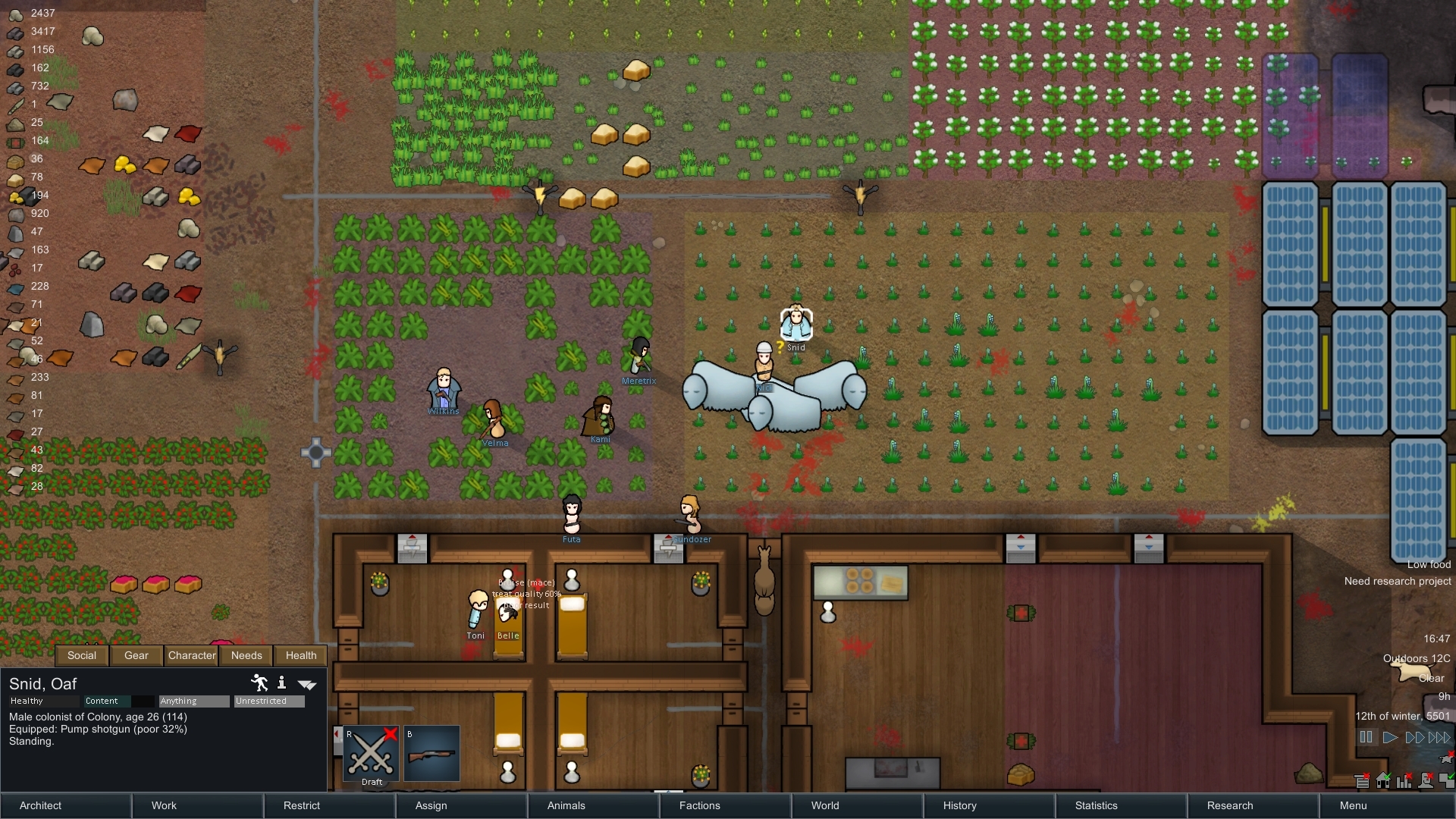Switch to Snid's Character tab
1456x819 pixels.
[192, 655]
